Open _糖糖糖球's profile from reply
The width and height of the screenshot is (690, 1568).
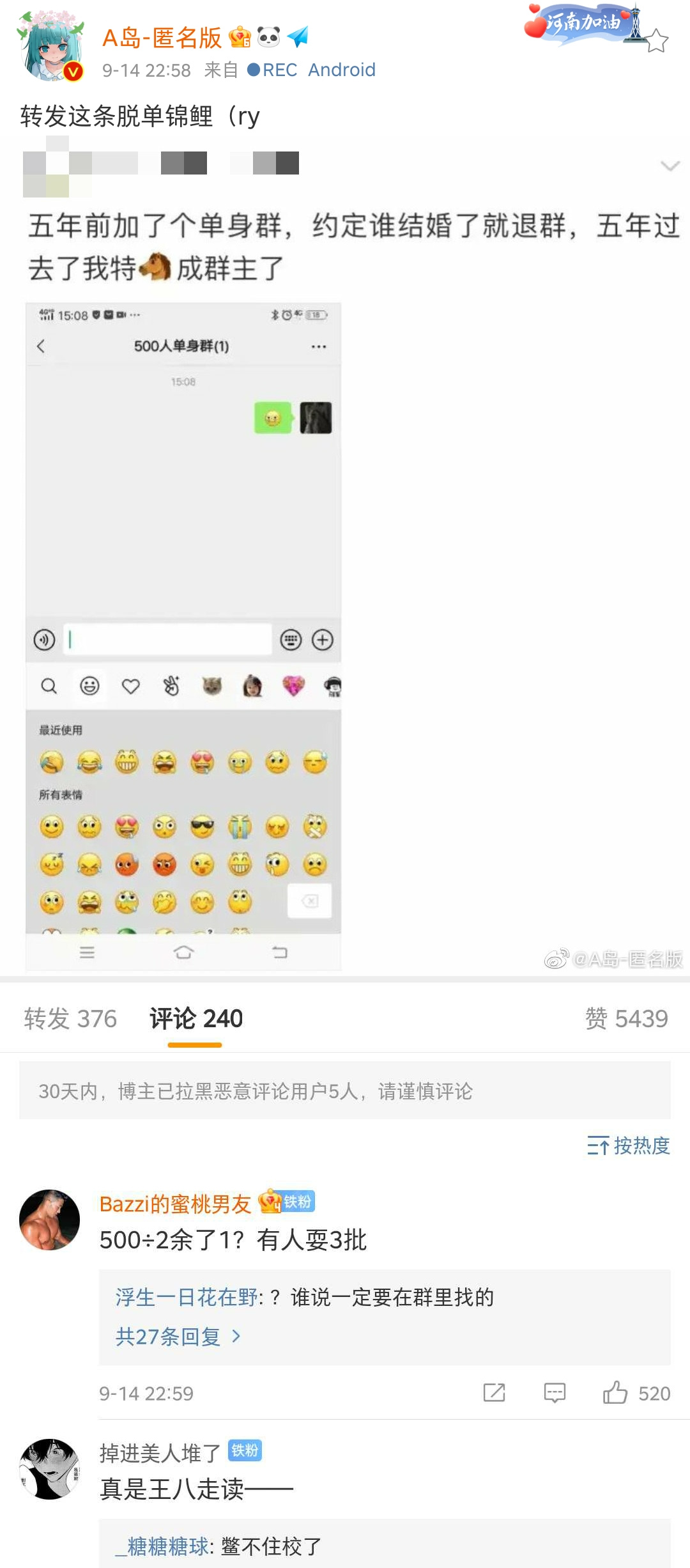[163, 1546]
